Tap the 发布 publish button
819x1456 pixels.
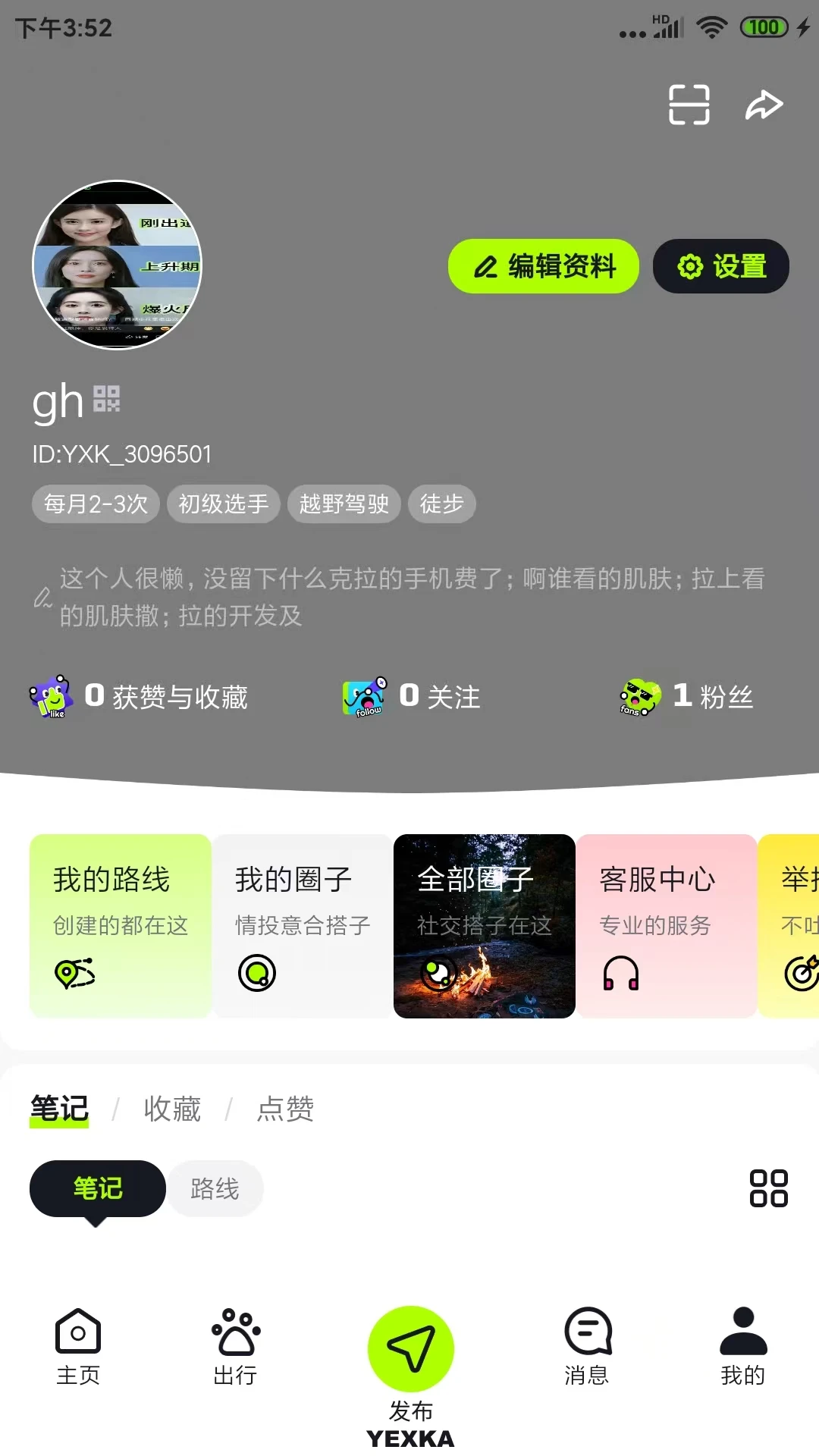tap(411, 1350)
